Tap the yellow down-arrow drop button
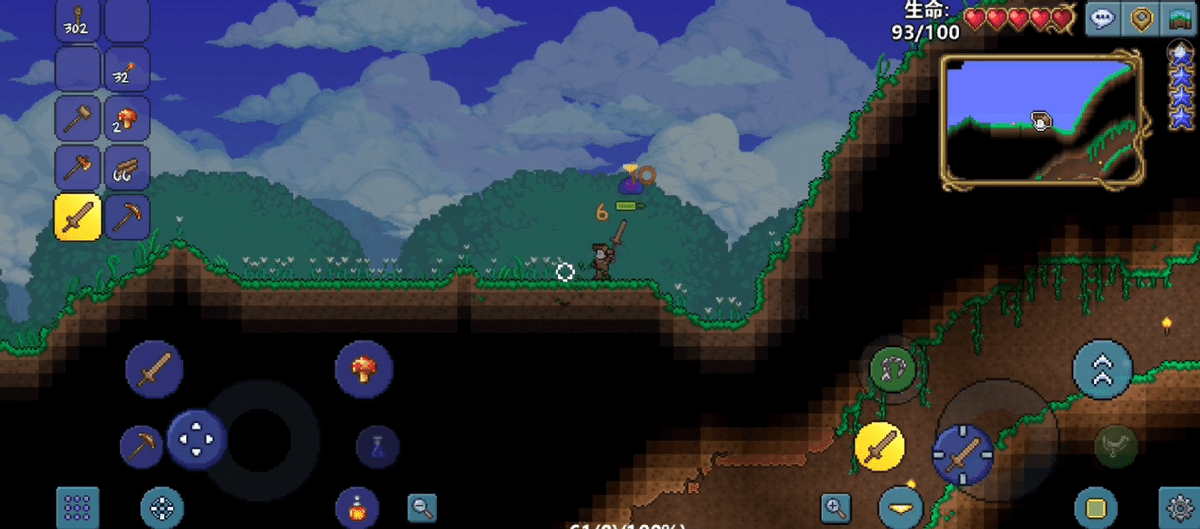Viewport: 1200px width, 529px height. [900, 508]
